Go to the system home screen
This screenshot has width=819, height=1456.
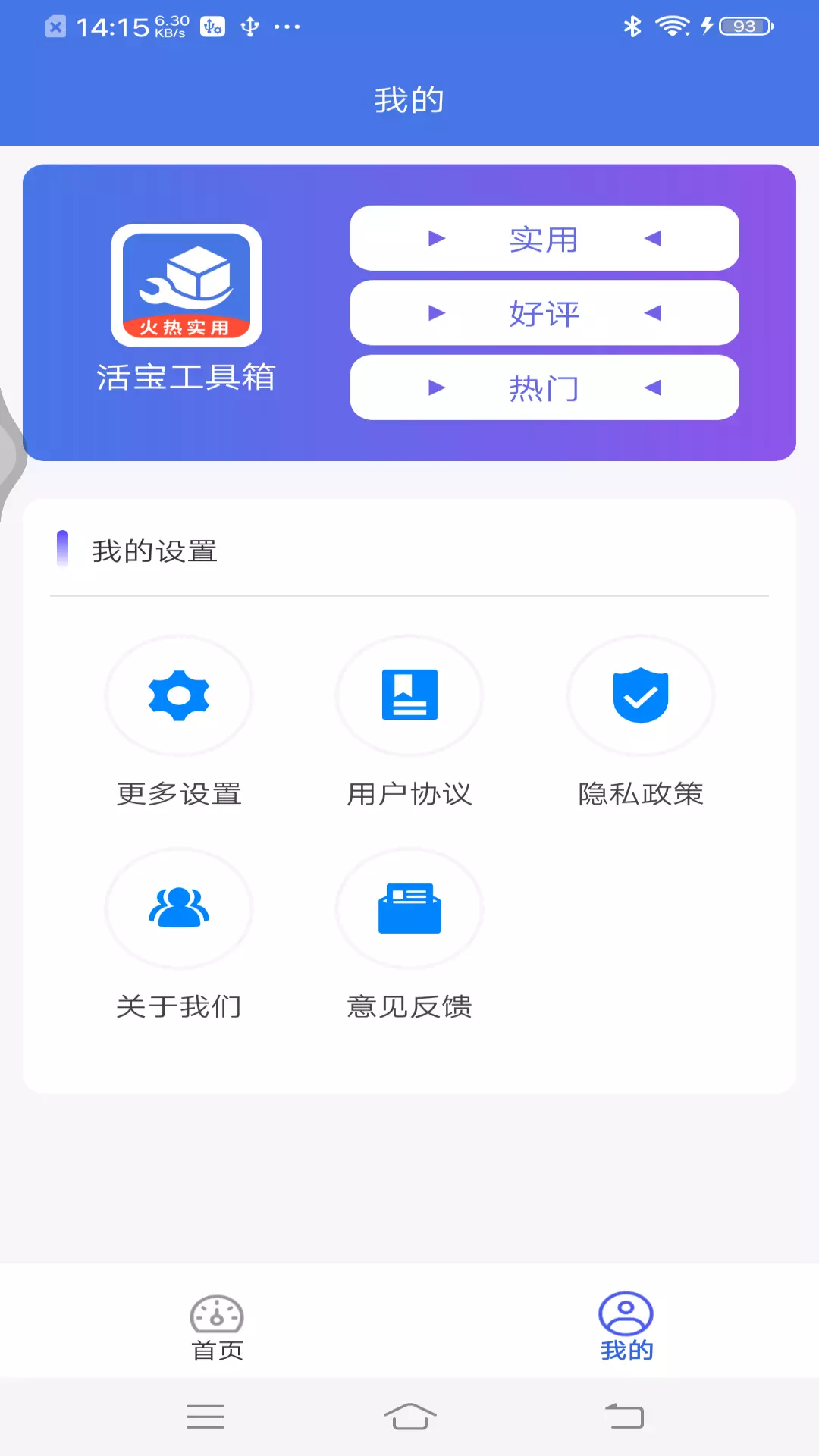[409, 1417]
